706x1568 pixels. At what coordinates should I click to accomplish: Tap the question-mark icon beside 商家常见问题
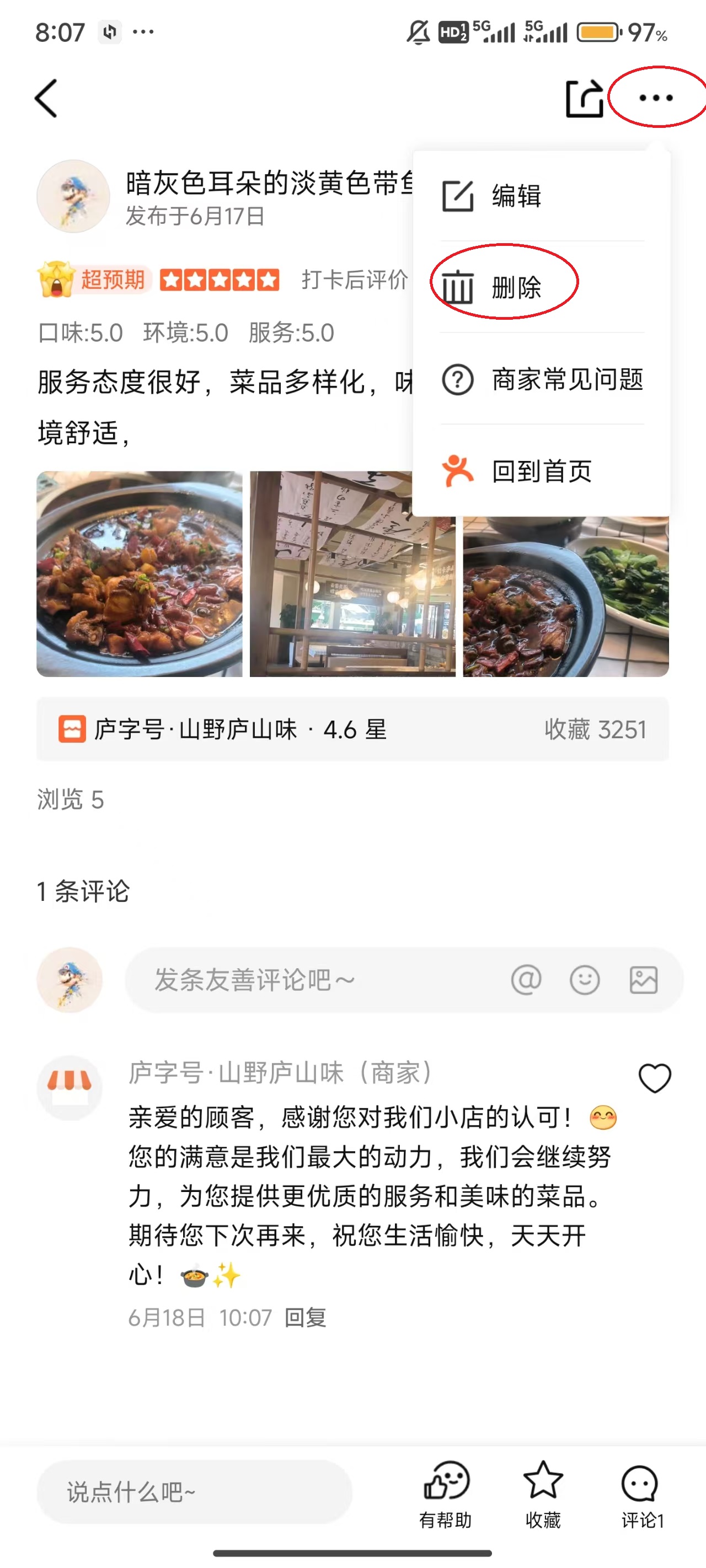pos(459,379)
